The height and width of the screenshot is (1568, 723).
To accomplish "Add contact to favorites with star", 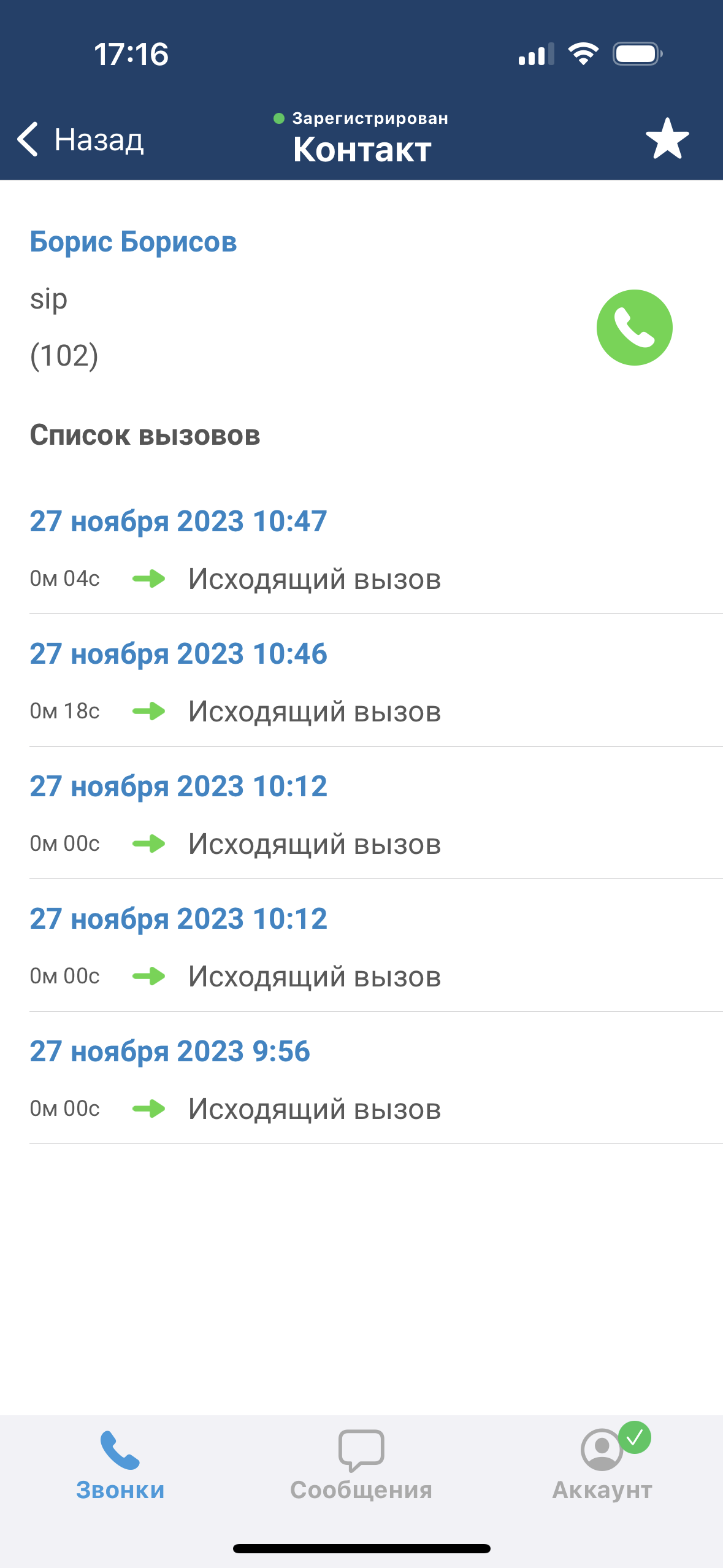I will (667, 139).
